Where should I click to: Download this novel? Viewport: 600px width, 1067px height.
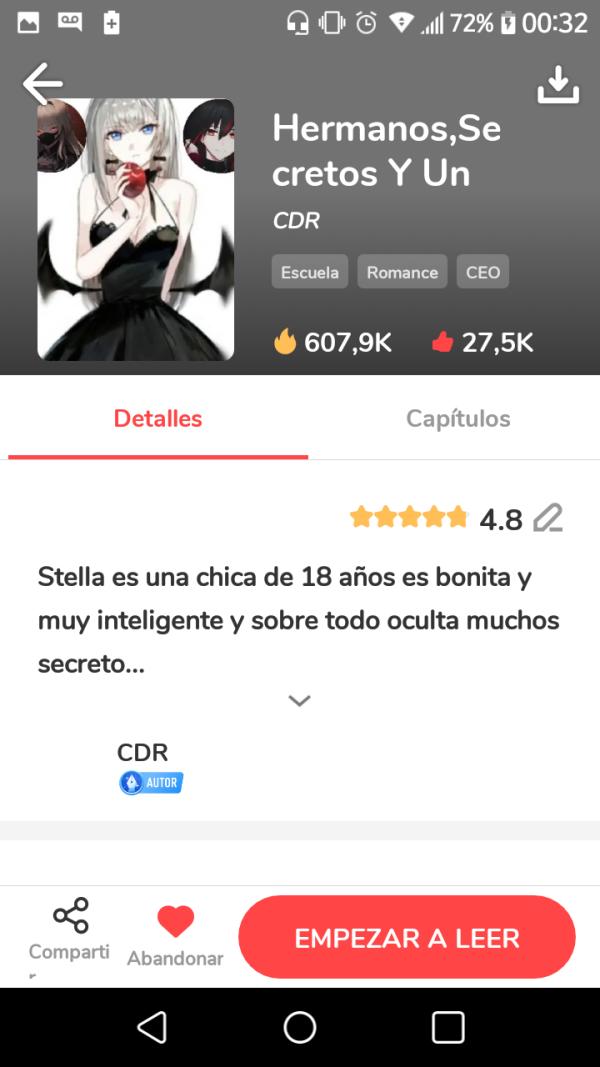click(558, 85)
